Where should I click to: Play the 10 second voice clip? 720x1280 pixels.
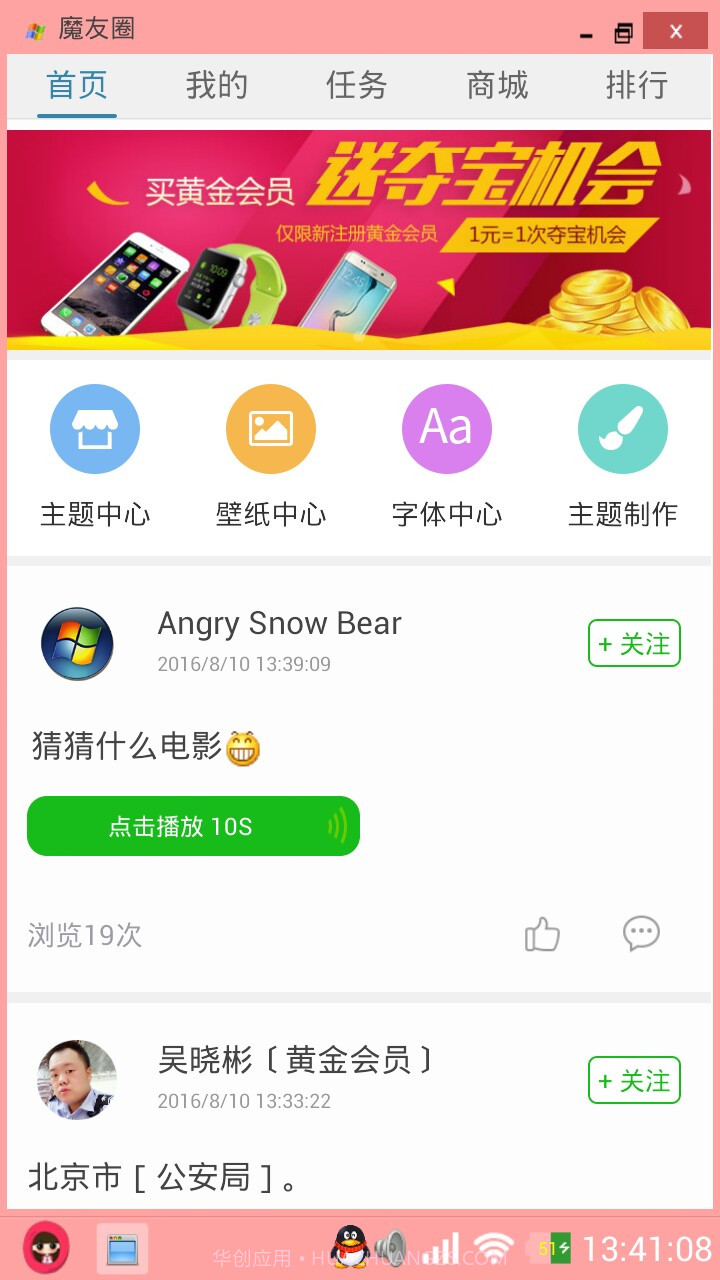(x=193, y=825)
